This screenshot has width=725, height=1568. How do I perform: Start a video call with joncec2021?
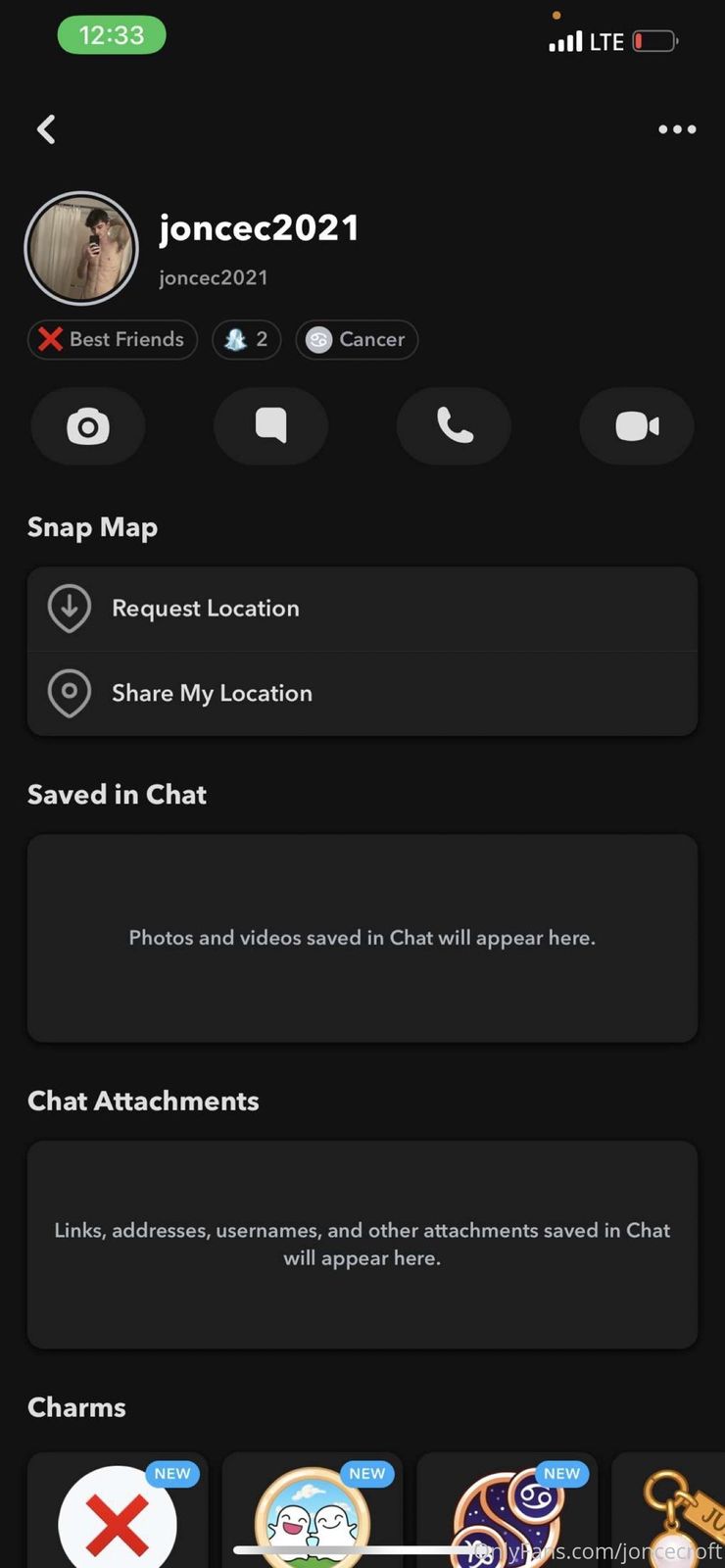click(637, 426)
